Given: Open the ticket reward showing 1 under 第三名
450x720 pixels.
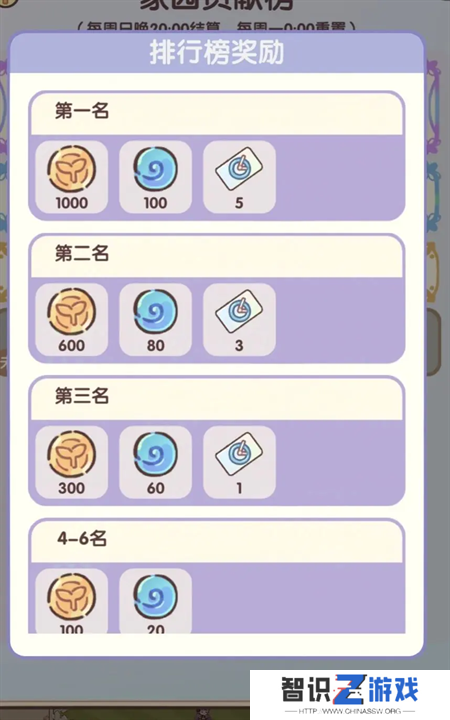Looking at the screenshot, I should 239,462.
